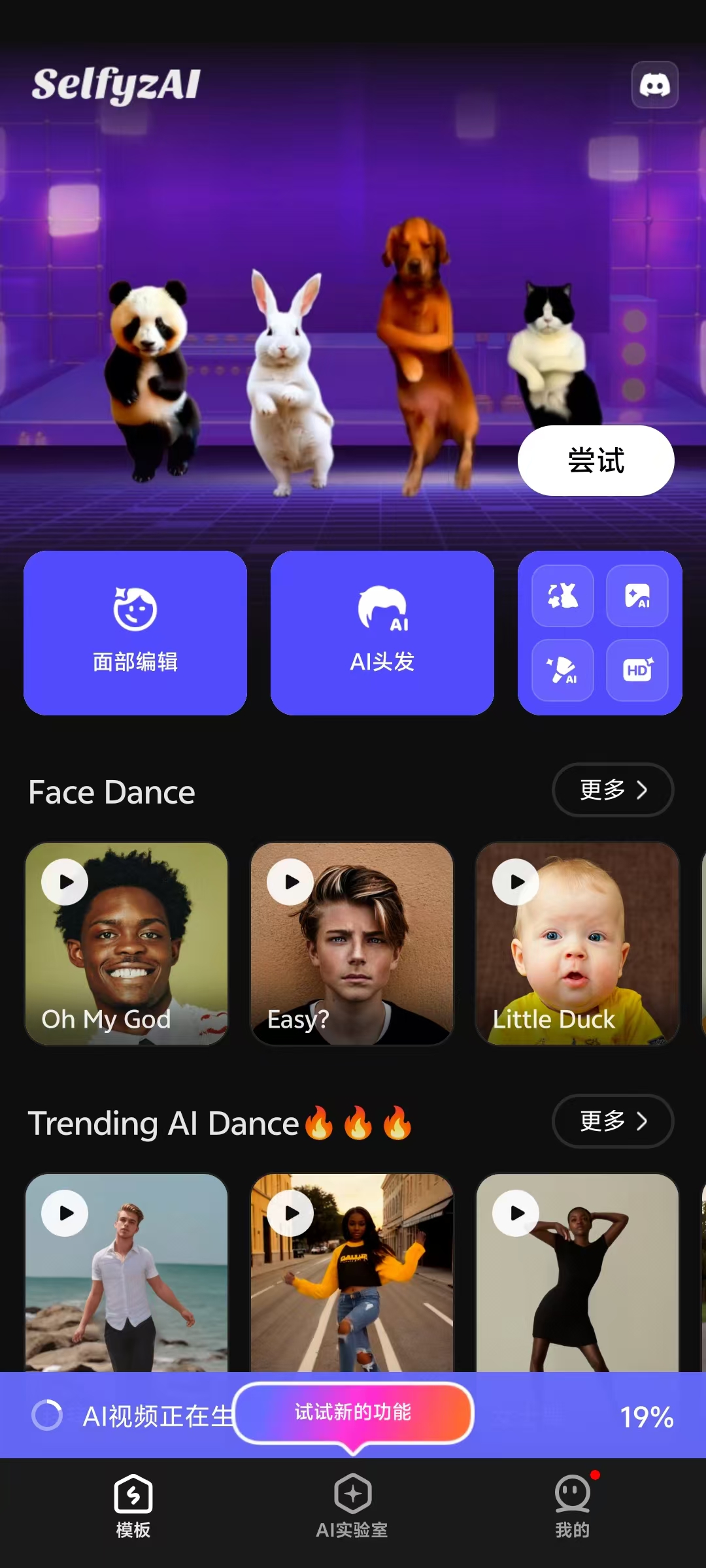Viewport: 706px width, 1568px height.
Task: Show 更多 Trending AI Dance templates
Action: 613,1121
